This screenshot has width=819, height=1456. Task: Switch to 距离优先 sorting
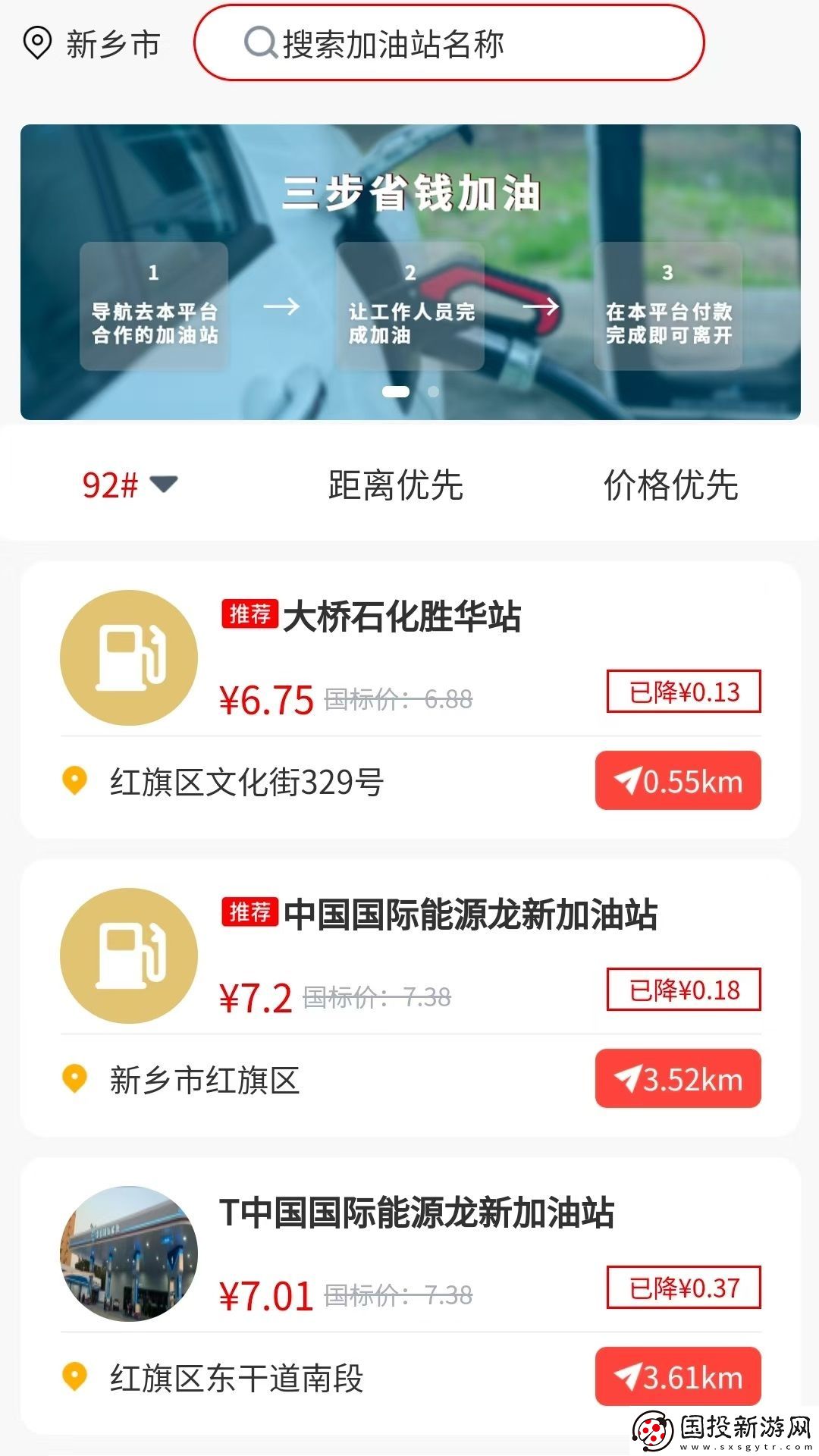[397, 485]
